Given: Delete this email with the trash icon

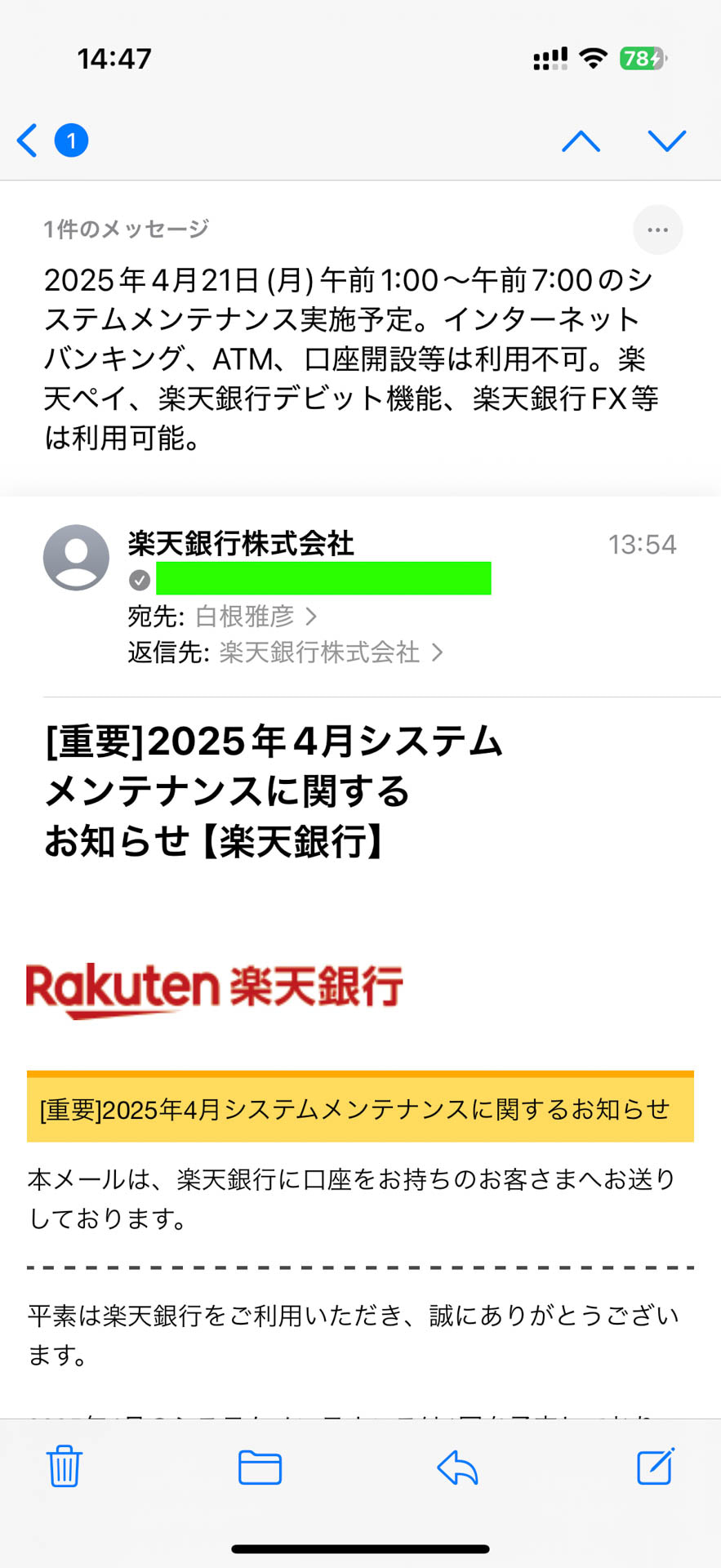Looking at the screenshot, I should (x=65, y=1468).
